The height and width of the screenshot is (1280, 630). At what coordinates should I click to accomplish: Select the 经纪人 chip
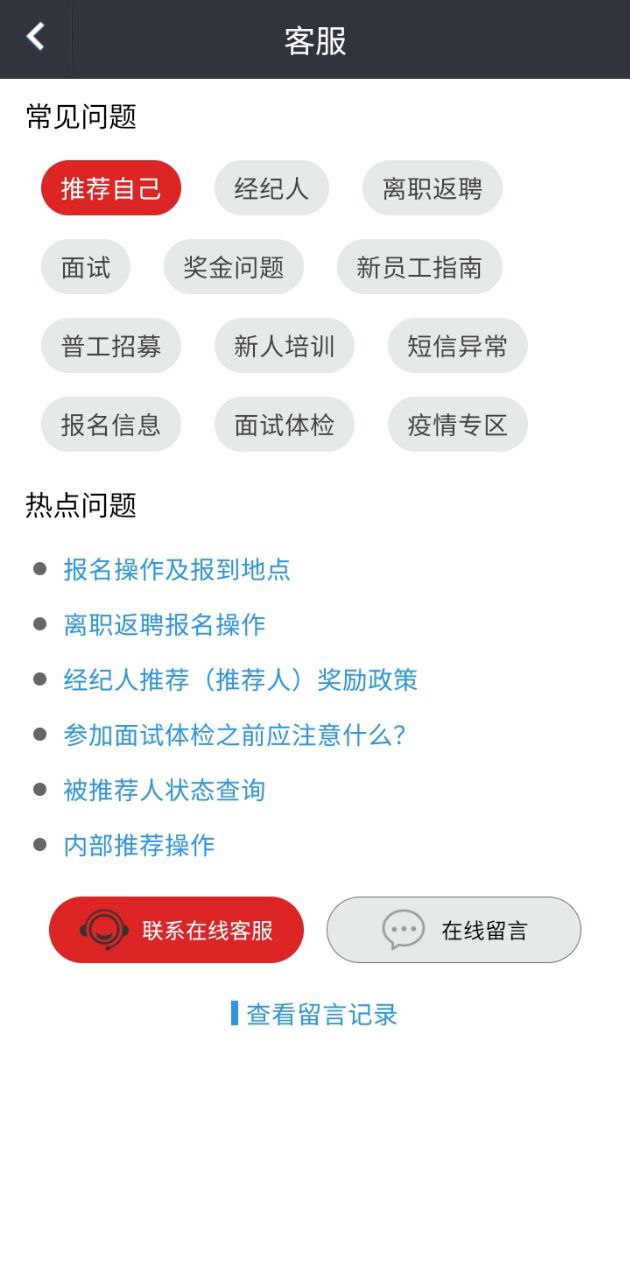[x=271, y=188]
